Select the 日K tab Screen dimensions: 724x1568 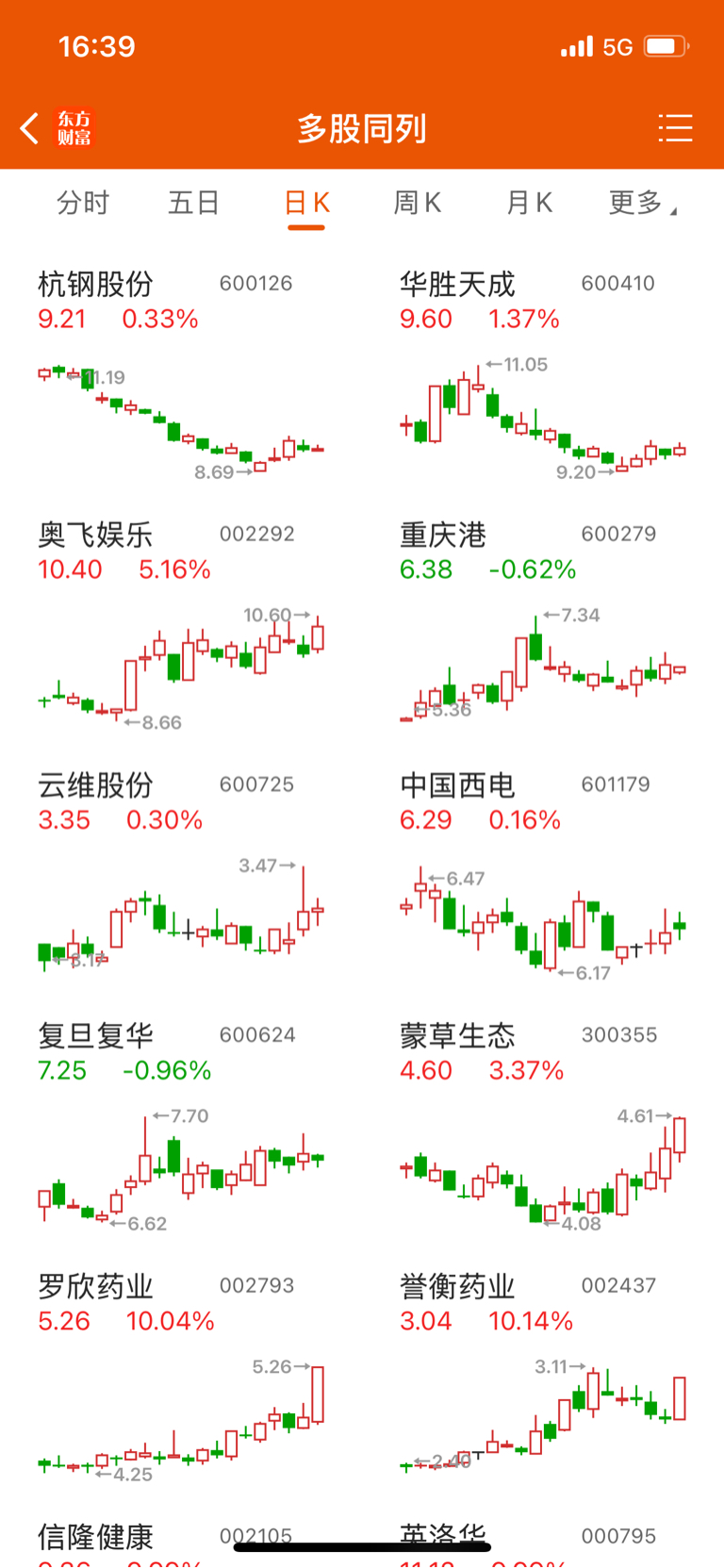coord(306,203)
